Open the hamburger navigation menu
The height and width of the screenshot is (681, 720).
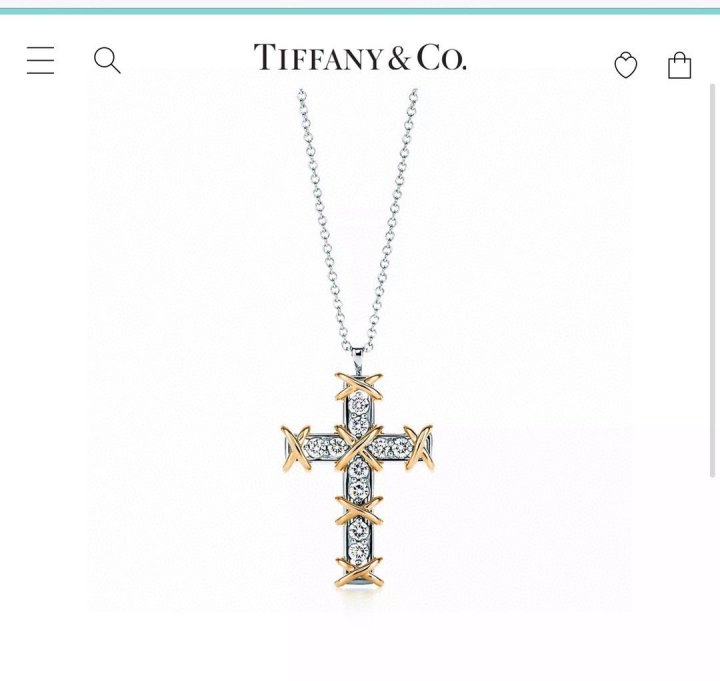[41, 61]
